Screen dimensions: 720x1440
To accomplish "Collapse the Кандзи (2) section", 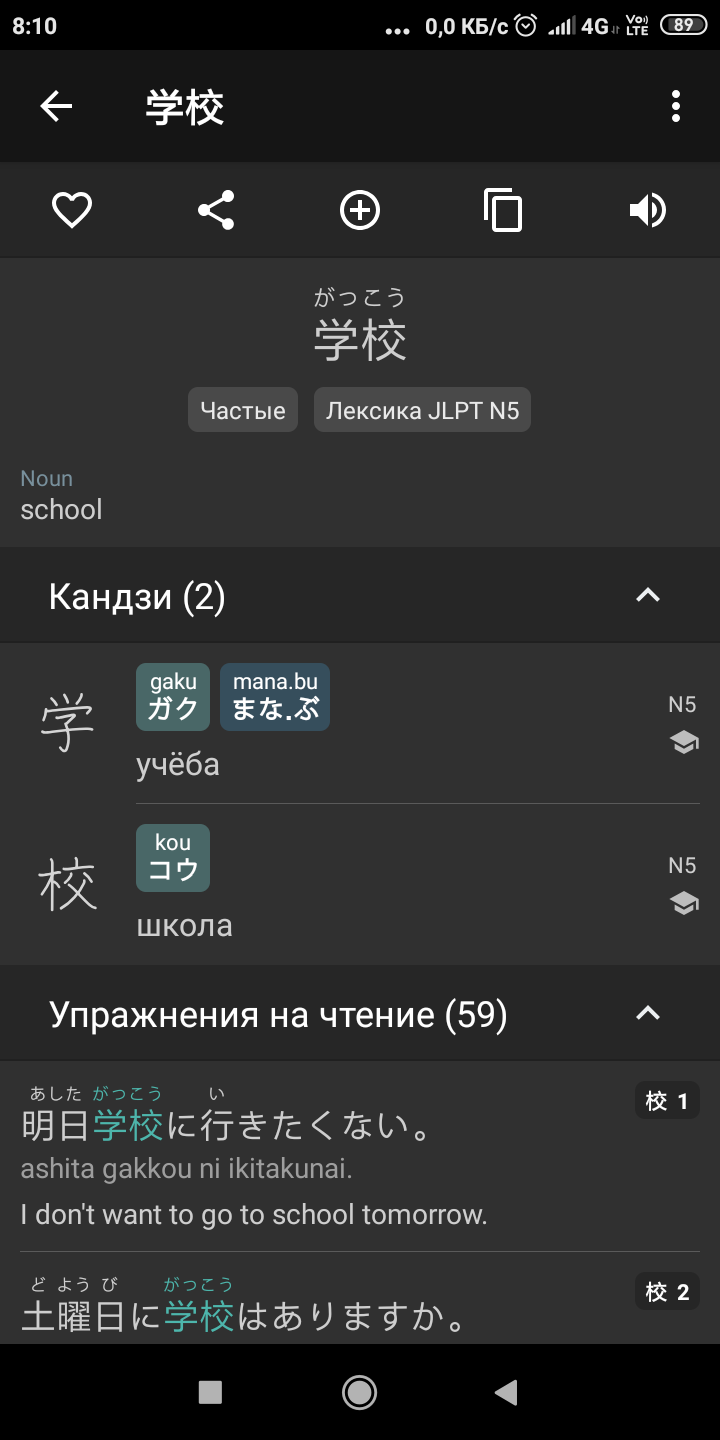I will tap(648, 596).
